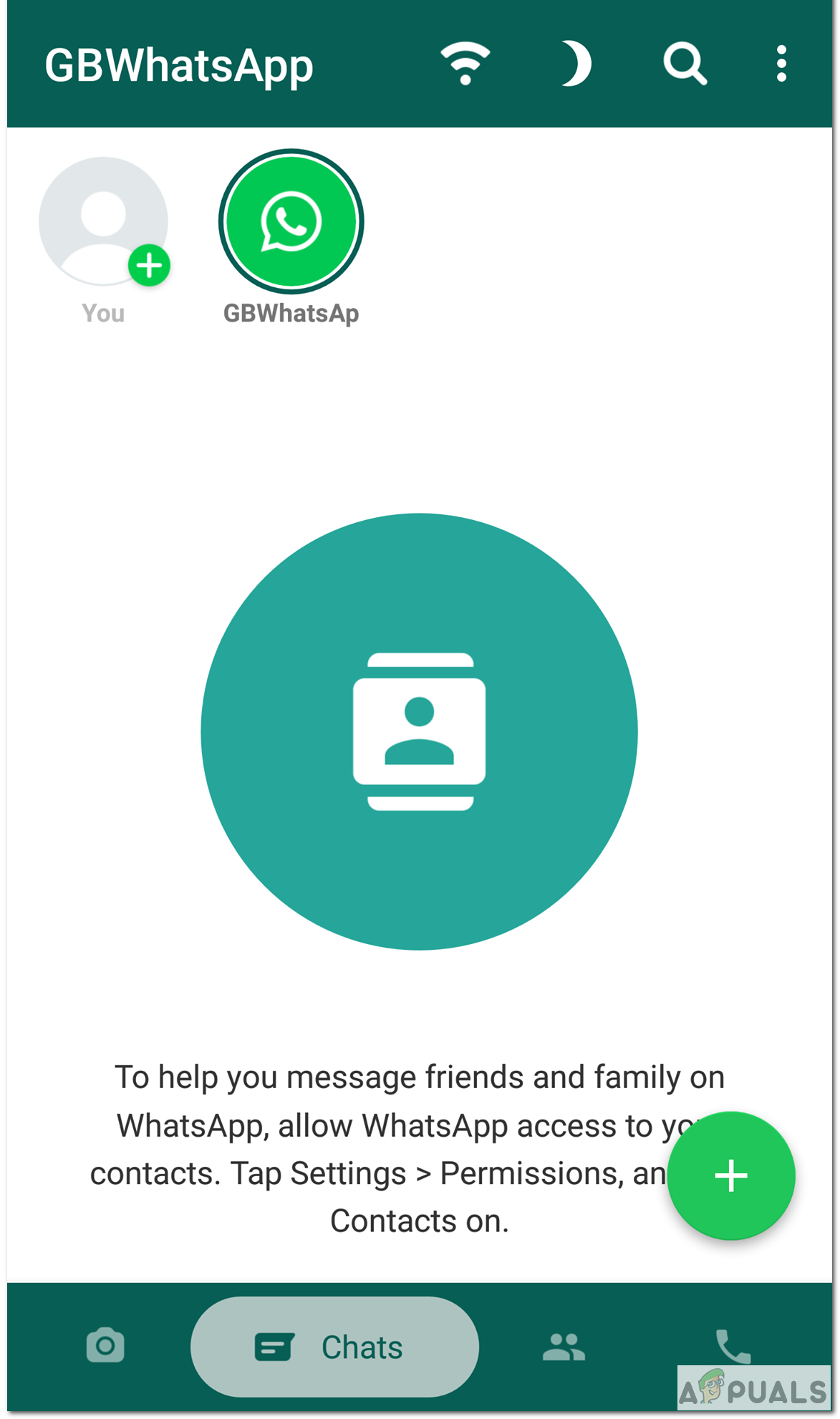Tap the Wi-Fi icon in the app bar
This screenshot has width=840, height=1419.
click(x=465, y=64)
